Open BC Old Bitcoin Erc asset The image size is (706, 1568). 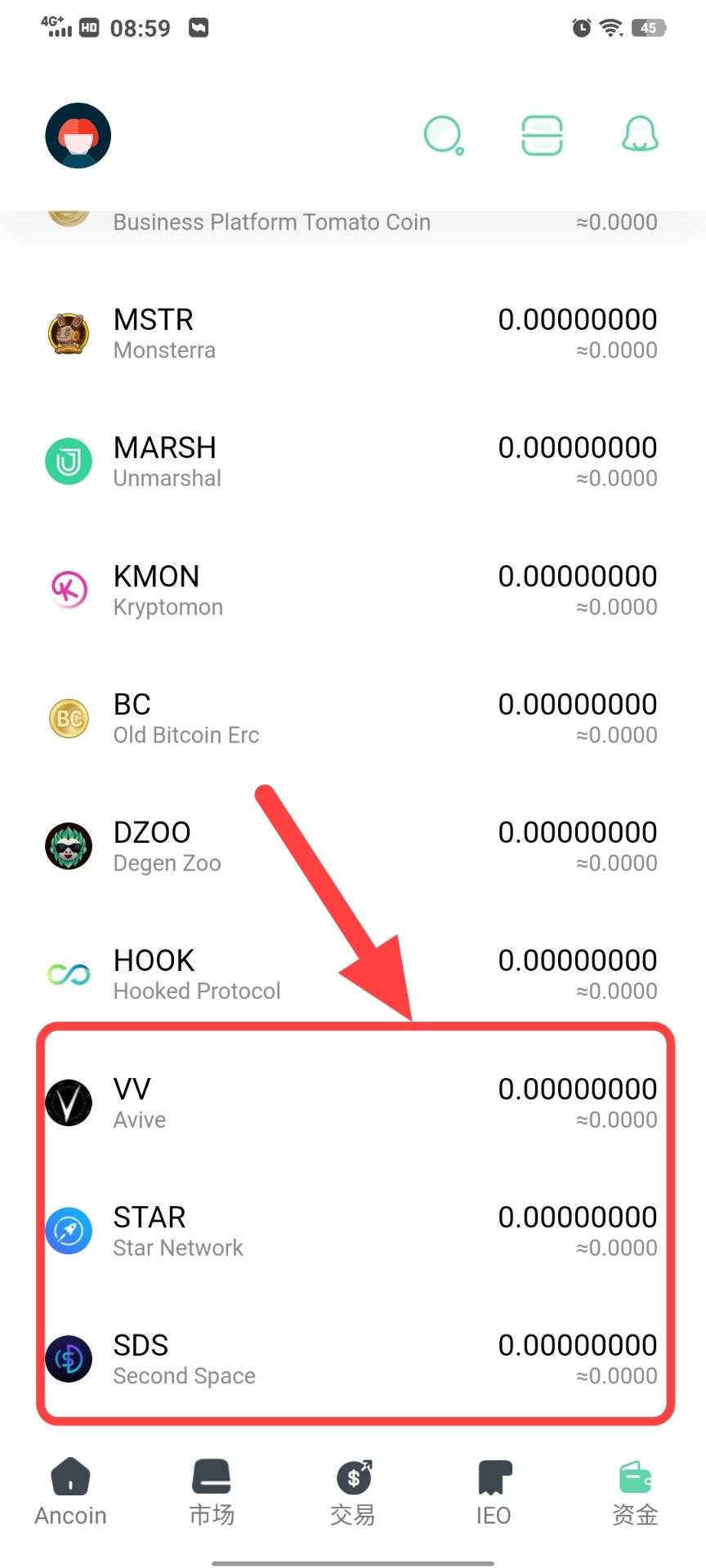point(353,718)
